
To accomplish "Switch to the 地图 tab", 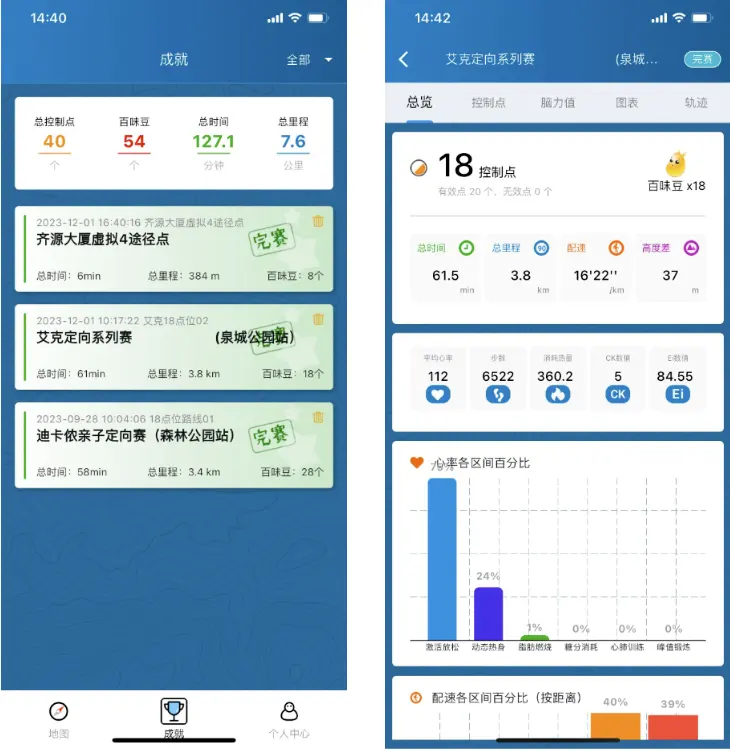I will (x=59, y=718).
